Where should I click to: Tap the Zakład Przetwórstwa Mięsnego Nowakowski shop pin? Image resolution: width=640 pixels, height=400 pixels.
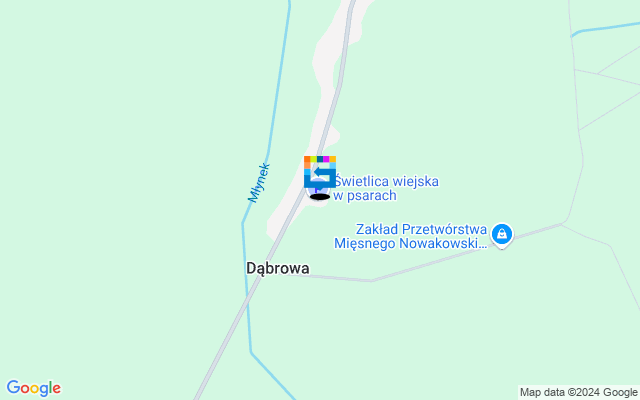click(502, 235)
